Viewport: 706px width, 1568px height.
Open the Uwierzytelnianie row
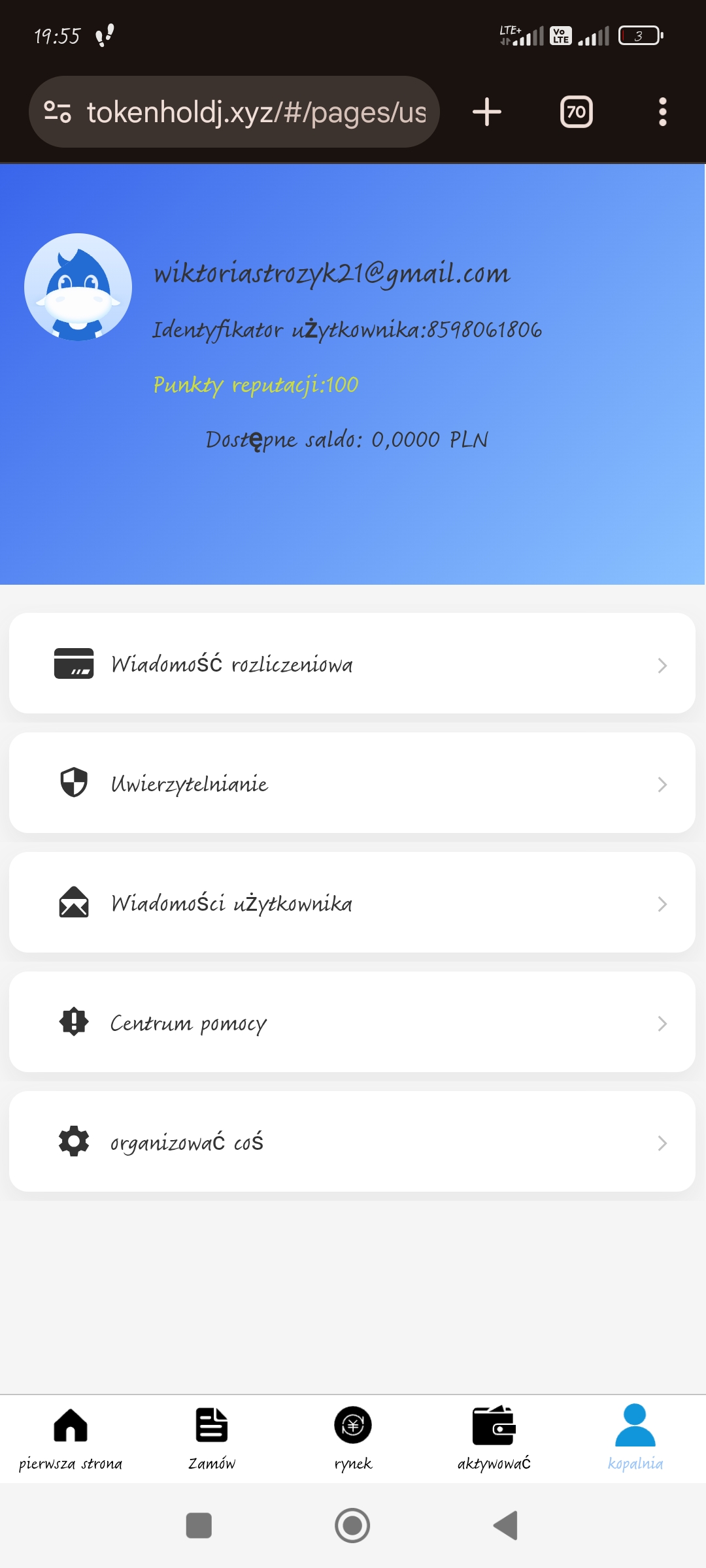click(352, 783)
